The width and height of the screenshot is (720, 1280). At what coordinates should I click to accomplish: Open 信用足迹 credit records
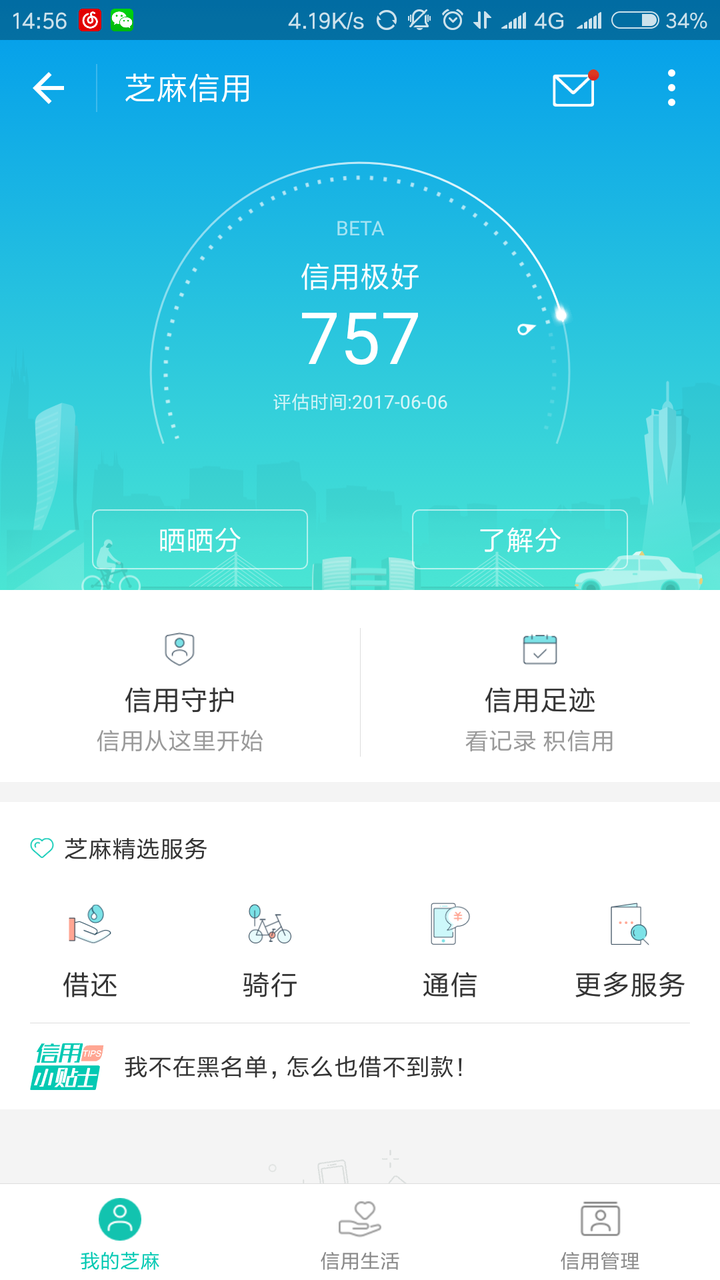pyautogui.click(x=540, y=692)
